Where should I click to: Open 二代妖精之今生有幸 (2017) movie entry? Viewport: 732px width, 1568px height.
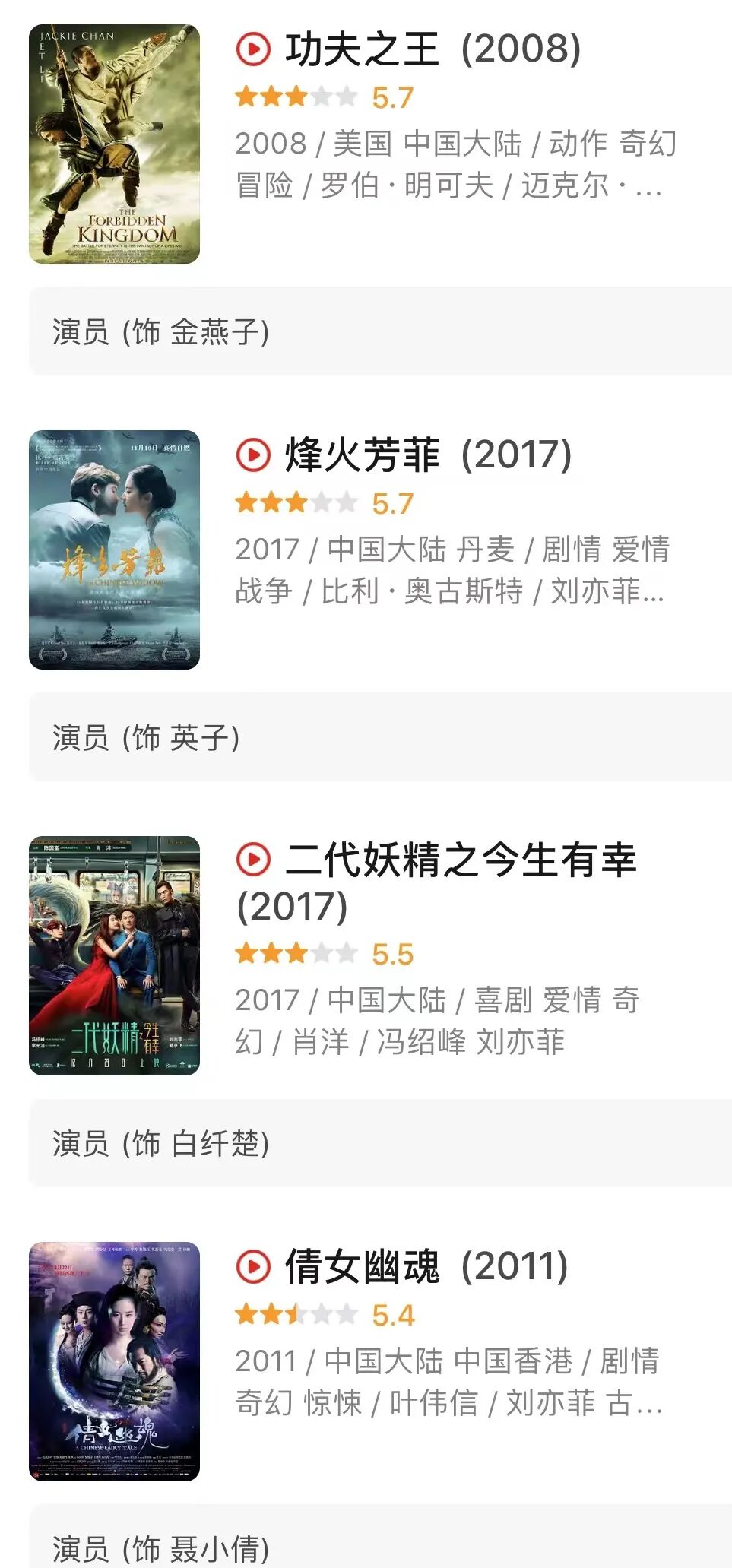point(461,861)
